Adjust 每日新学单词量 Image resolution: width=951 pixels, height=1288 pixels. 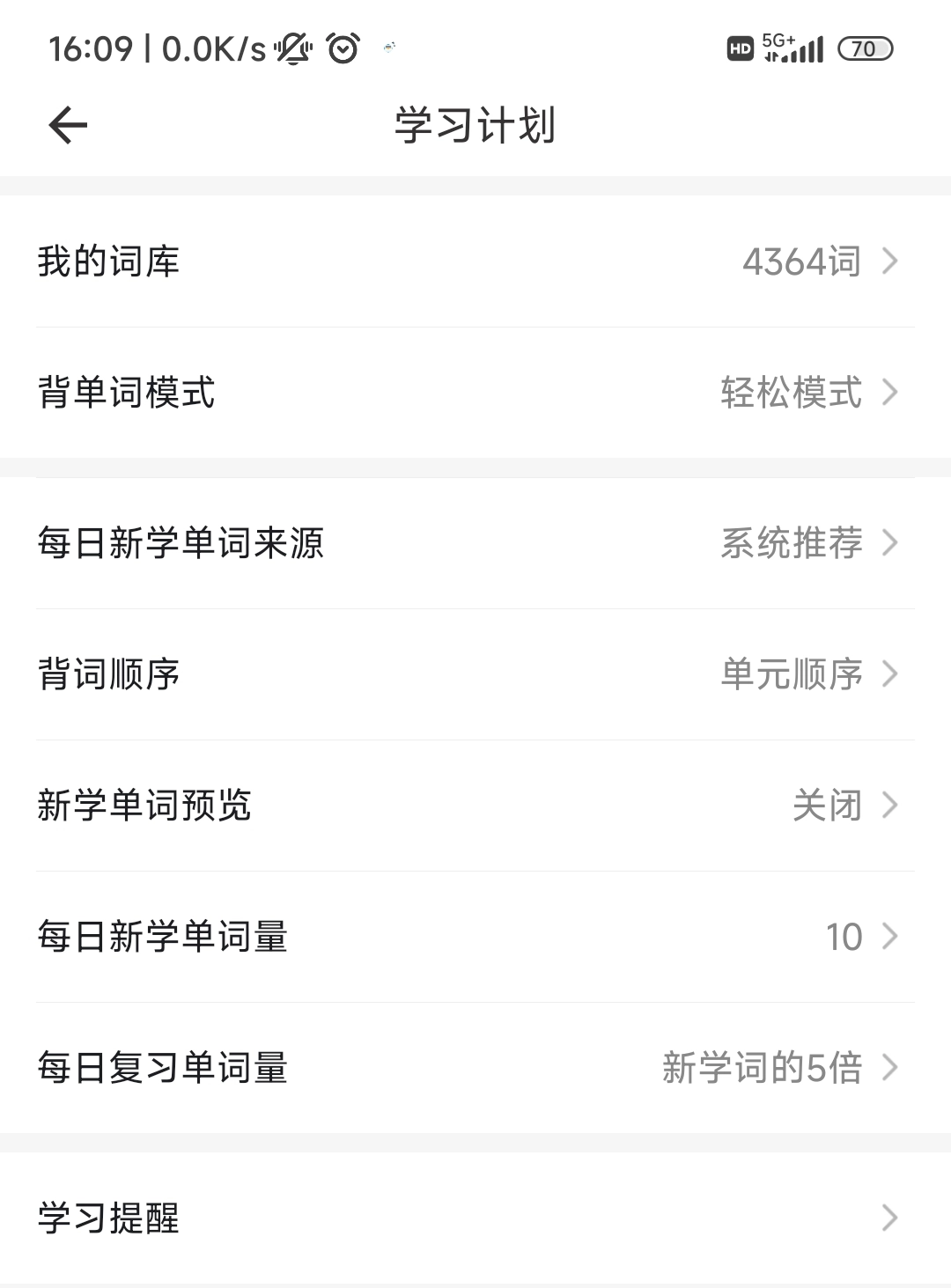pos(475,937)
